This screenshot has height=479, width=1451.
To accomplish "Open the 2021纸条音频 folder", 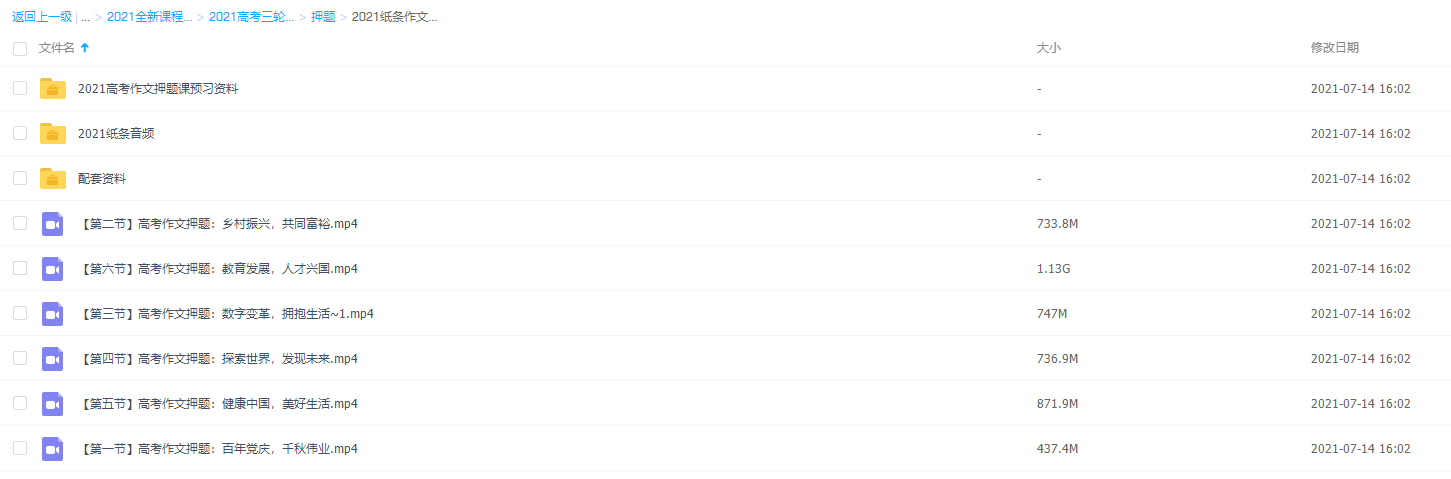I will click(x=116, y=134).
